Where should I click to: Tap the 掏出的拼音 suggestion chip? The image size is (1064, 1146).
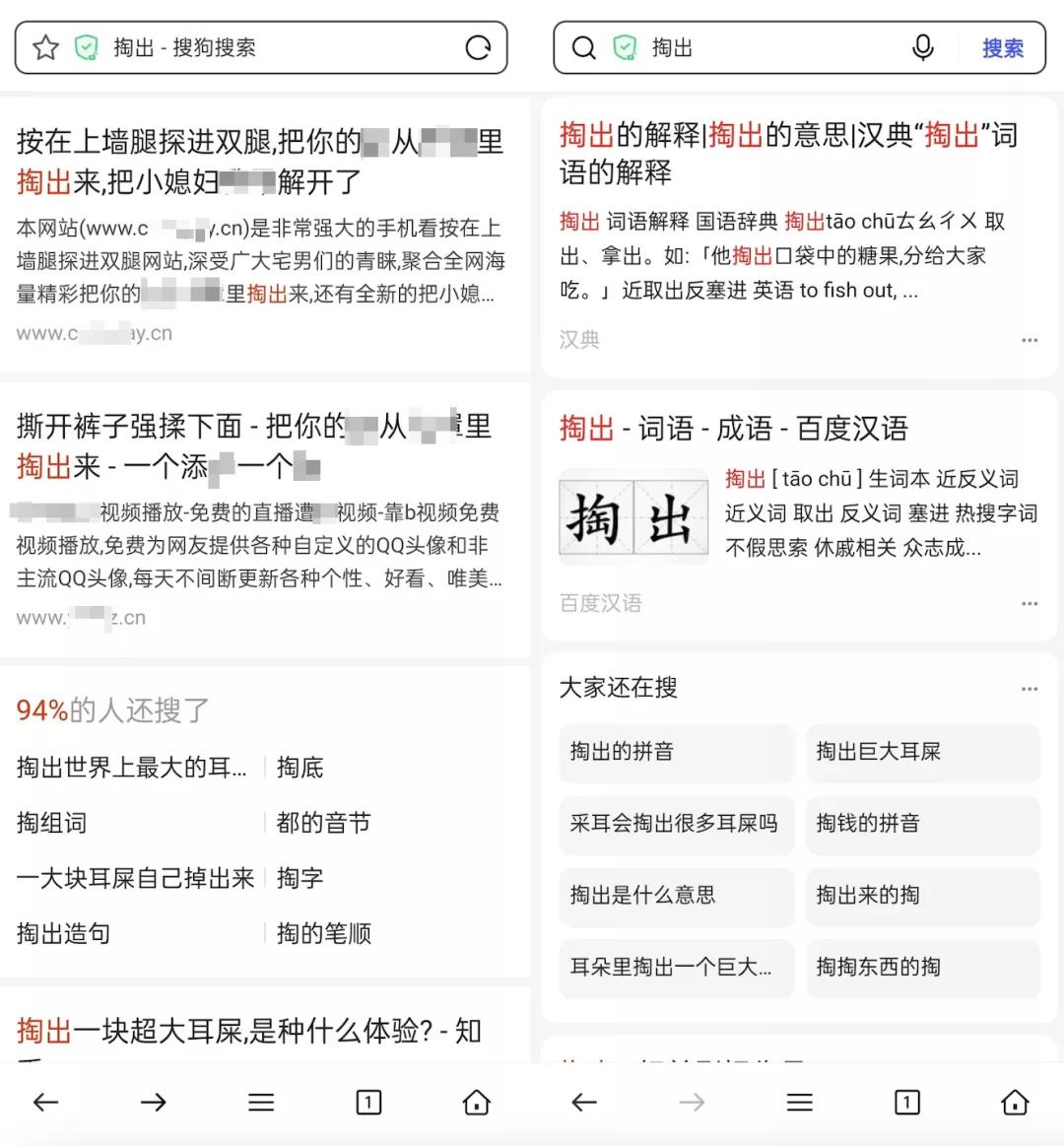click(x=676, y=753)
